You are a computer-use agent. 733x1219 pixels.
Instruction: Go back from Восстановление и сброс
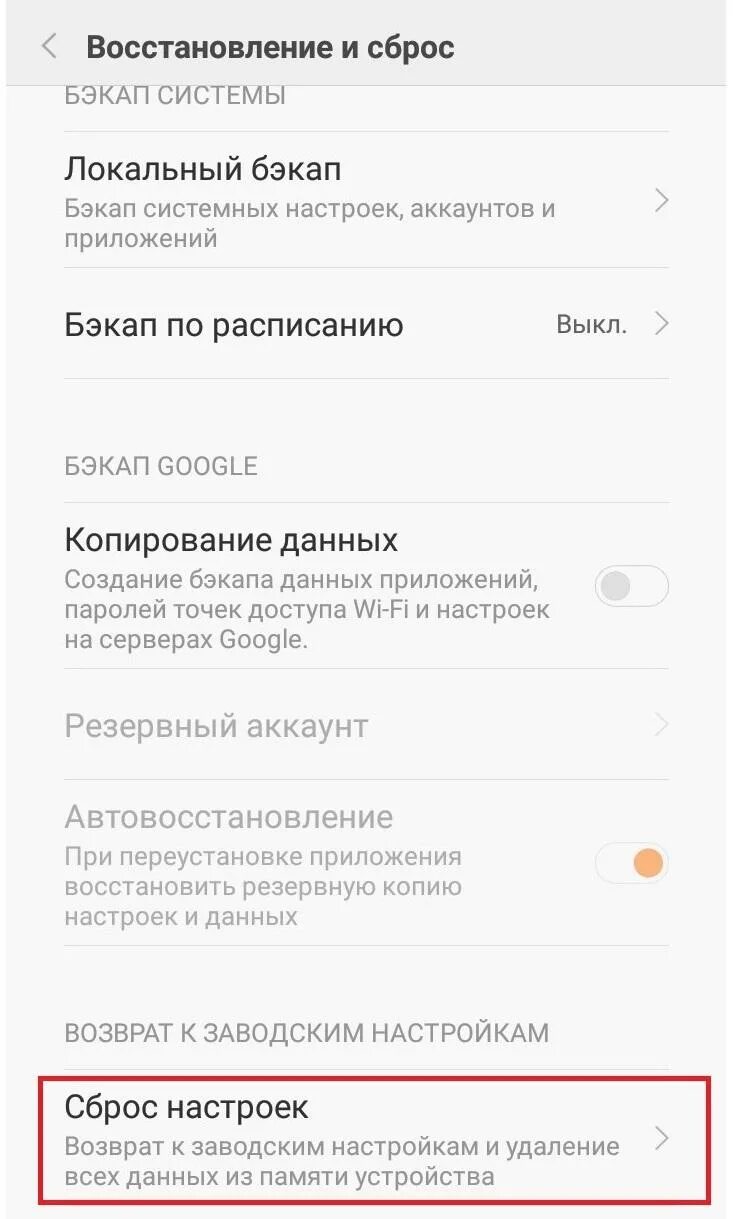48,47
